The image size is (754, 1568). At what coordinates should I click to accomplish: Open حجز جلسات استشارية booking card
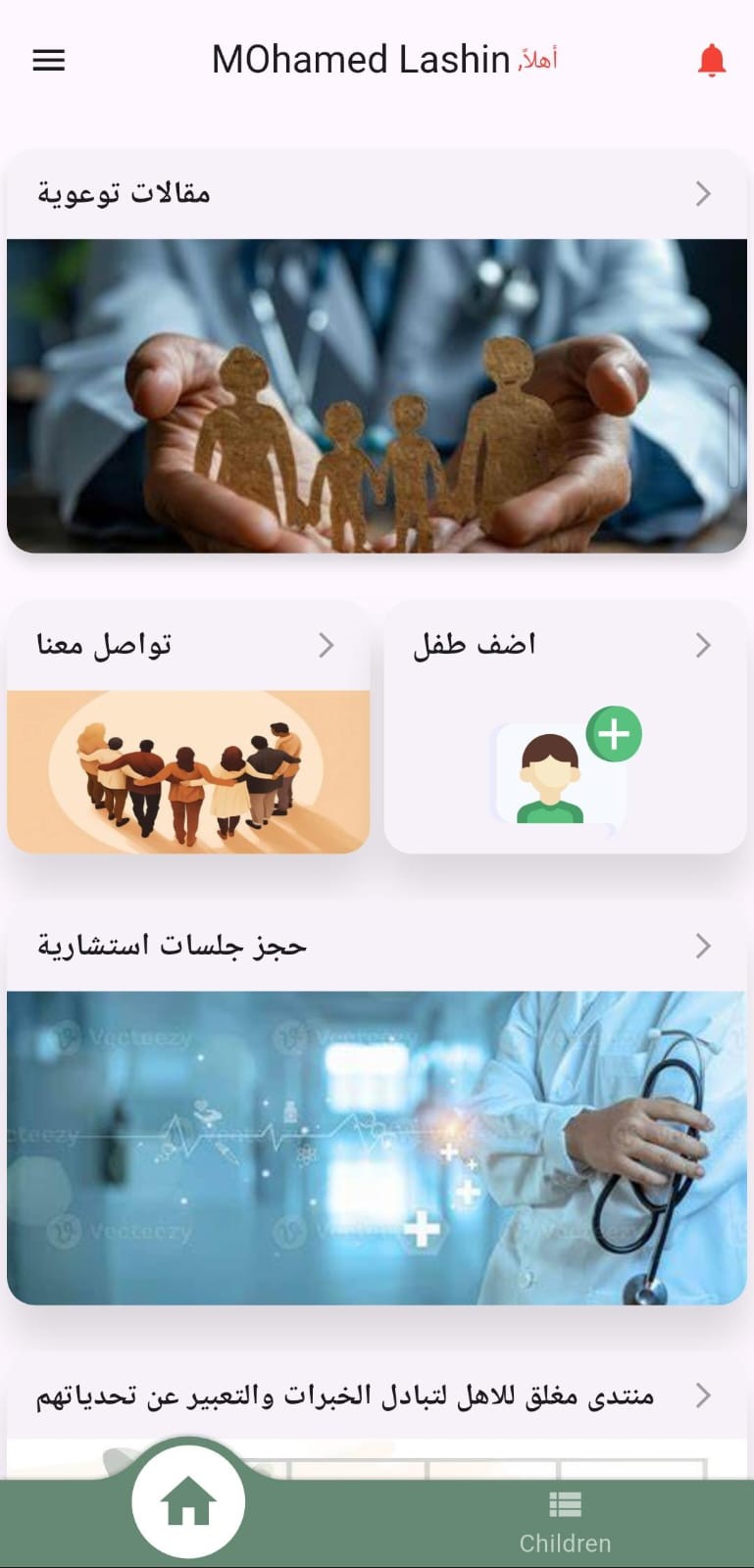point(377,1102)
